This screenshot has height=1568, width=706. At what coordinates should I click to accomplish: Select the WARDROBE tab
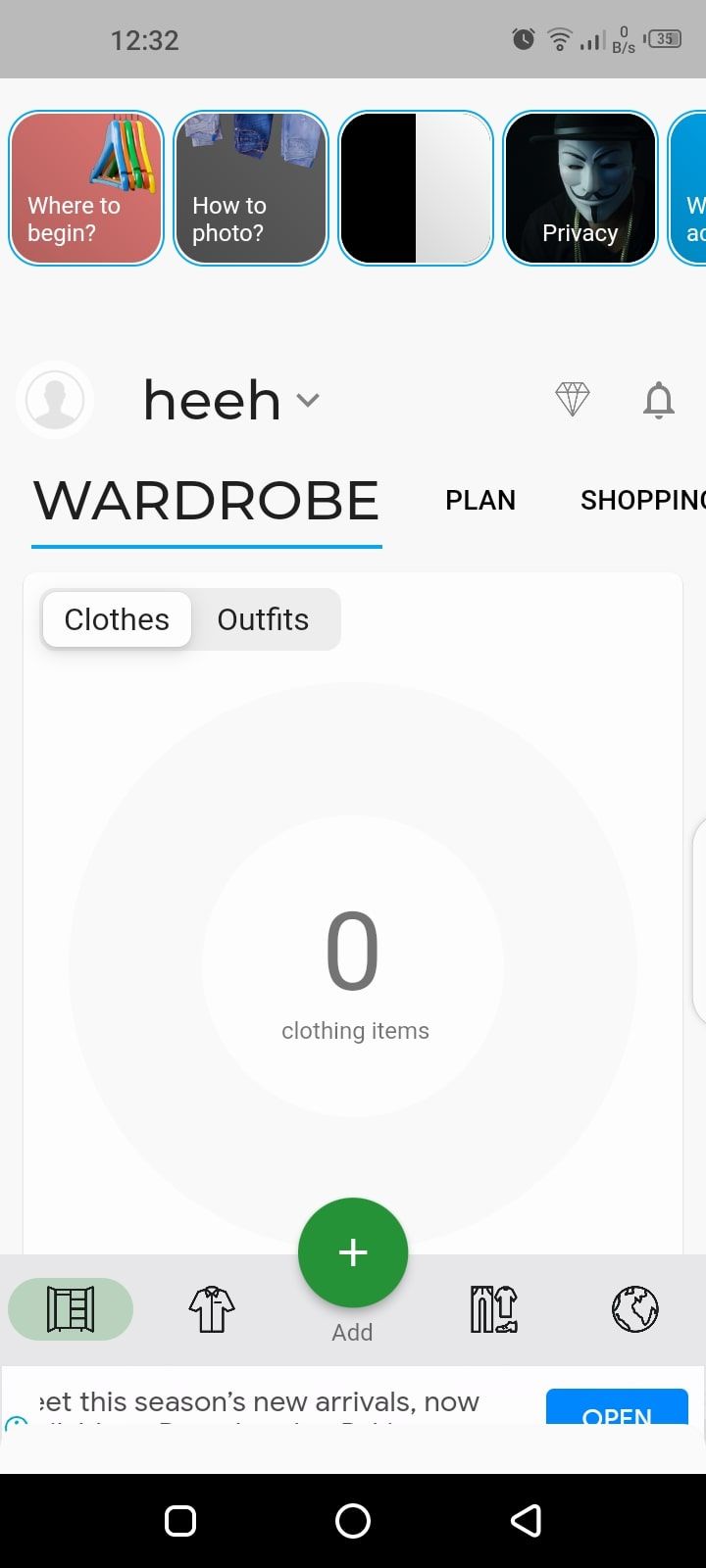click(206, 501)
